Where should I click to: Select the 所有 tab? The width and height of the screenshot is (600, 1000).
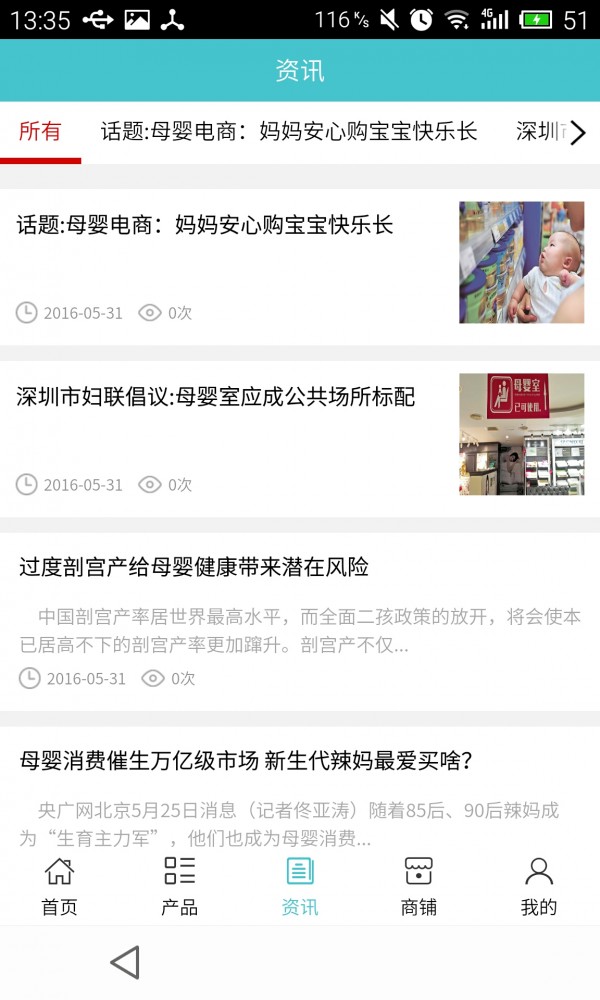40,132
